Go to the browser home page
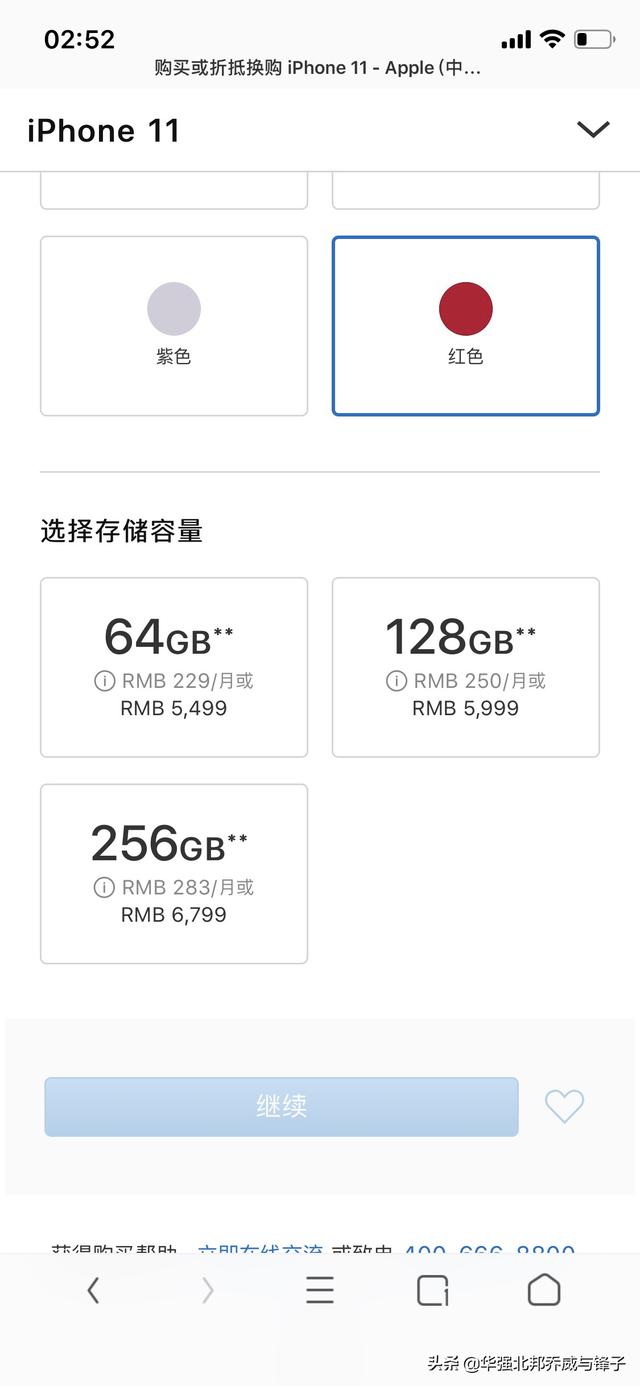Viewport: 640px width, 1386px height. (x=544, y=1290)
